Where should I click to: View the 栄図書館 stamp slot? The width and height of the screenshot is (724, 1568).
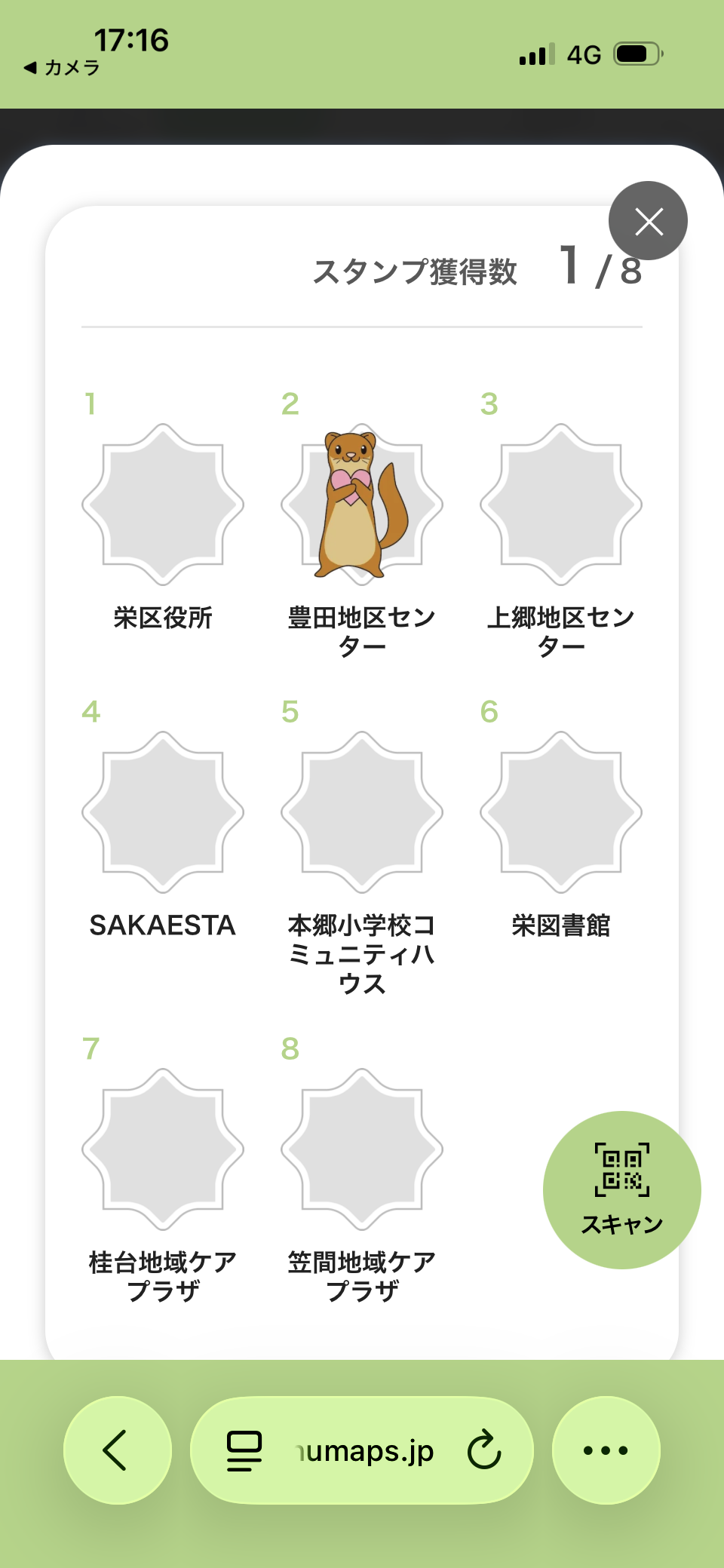tap(561, 812)
